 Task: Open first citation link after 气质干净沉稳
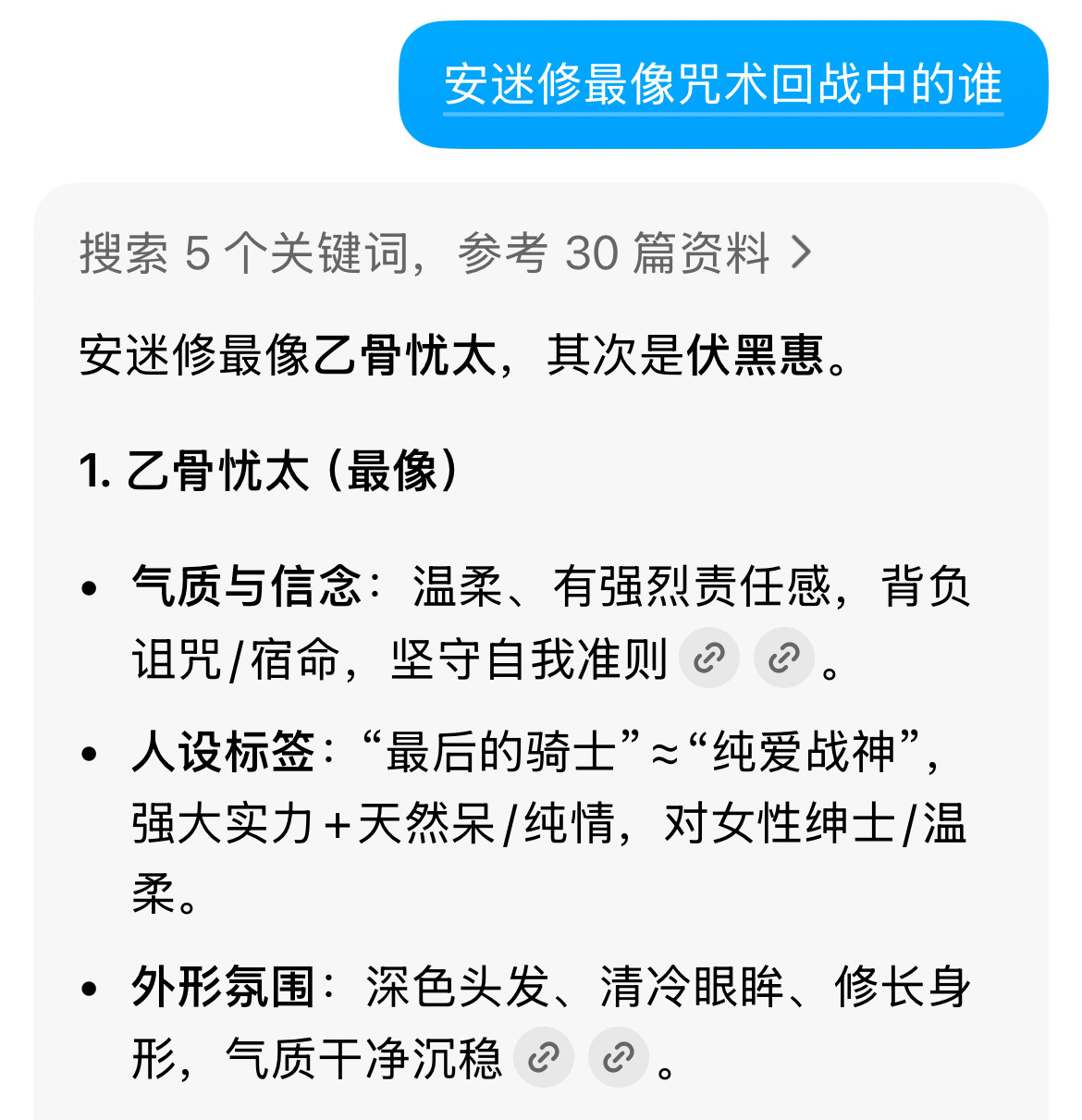544,1056
